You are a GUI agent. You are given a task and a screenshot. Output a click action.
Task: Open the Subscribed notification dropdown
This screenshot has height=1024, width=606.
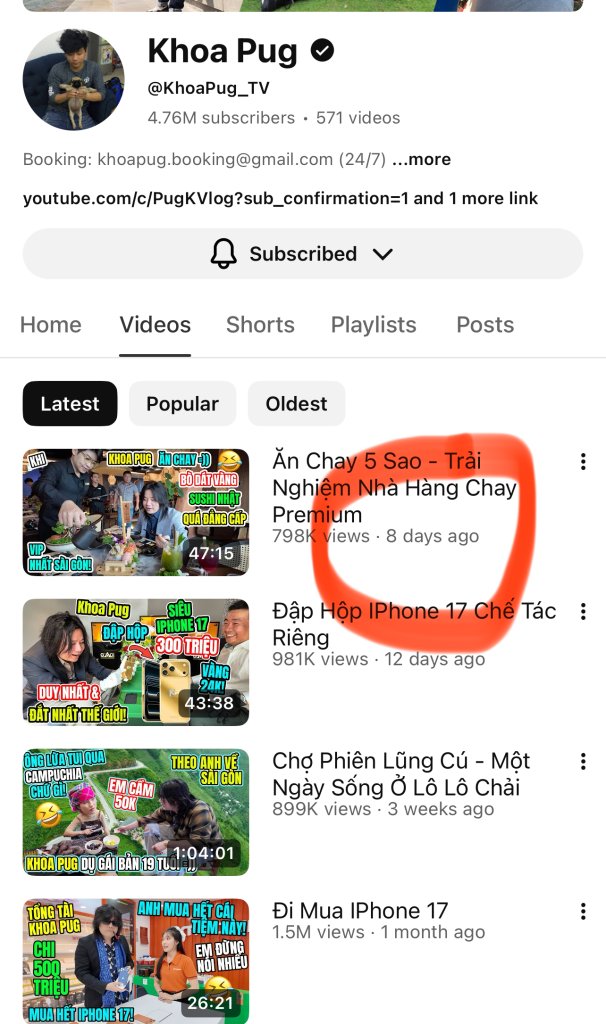click(302, 254)
